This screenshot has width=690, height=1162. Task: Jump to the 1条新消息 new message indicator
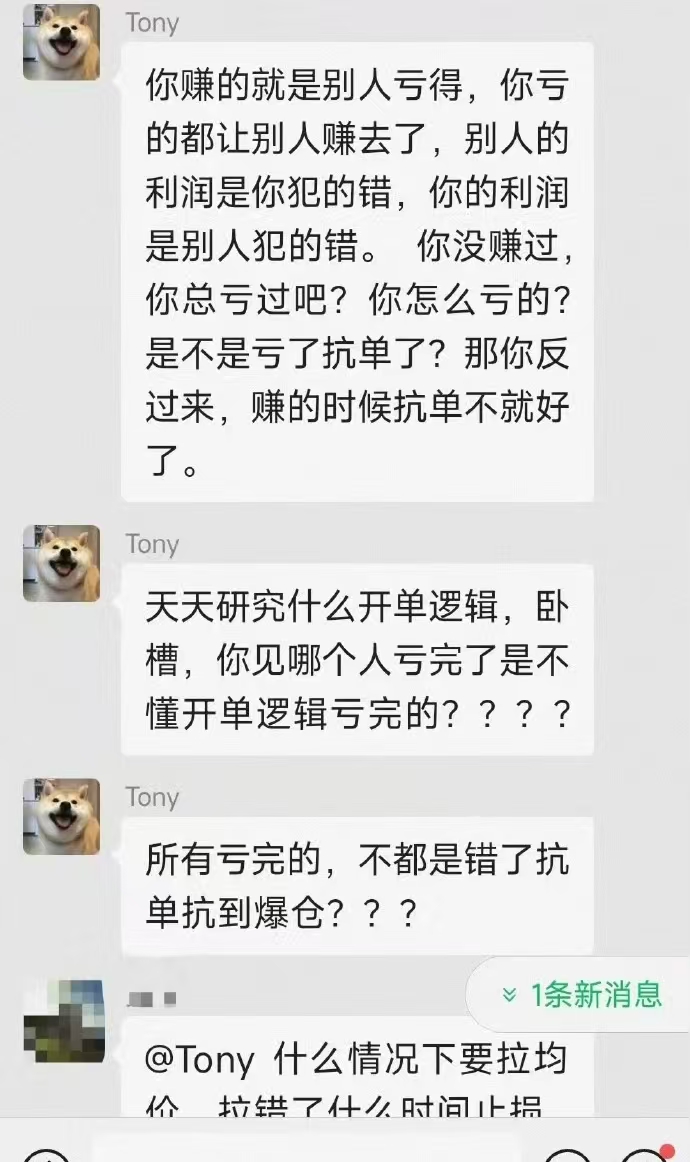[583, 994]
